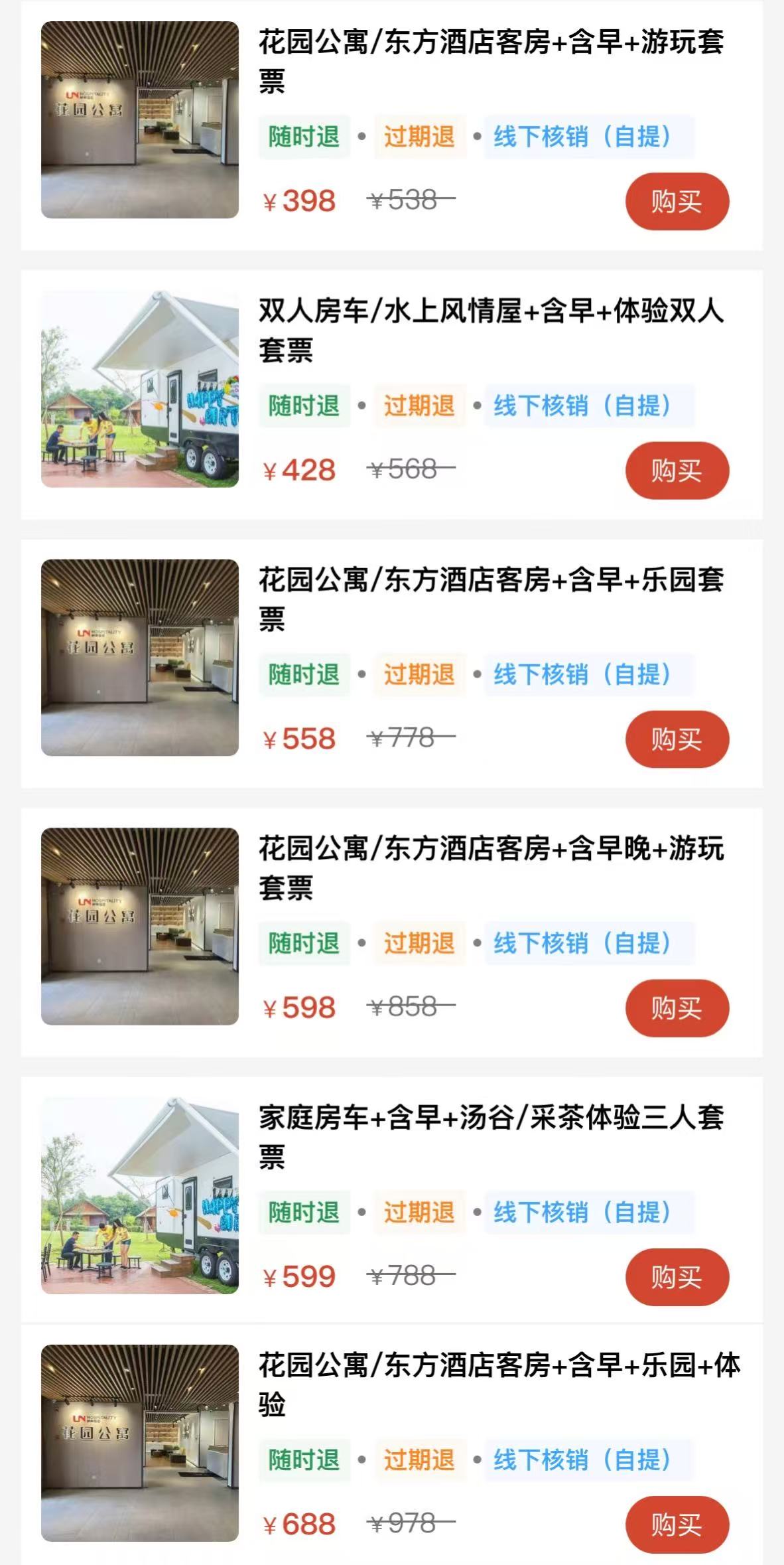784x1565 pixels.
Task: Tap 购买 on the ¥558 乐园套票 item
Action: coord(677,739)
